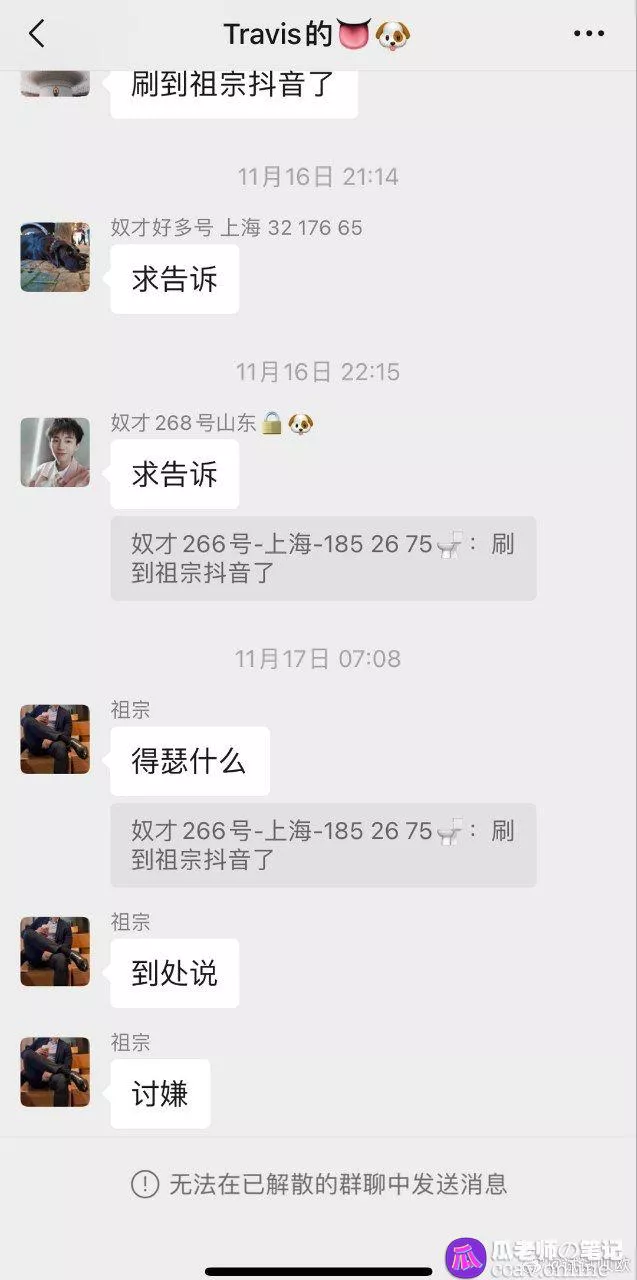
Task: Open avatar of 奴才好多号 上海
Action: (55, 257)
